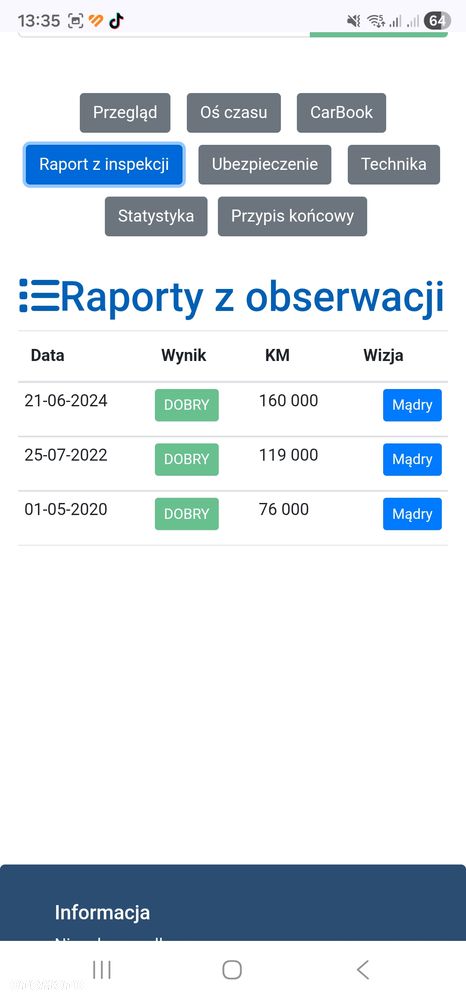466x999 pixels.
Task: Switch to Ubezpieczenie tab
Action: click(265, 164)
